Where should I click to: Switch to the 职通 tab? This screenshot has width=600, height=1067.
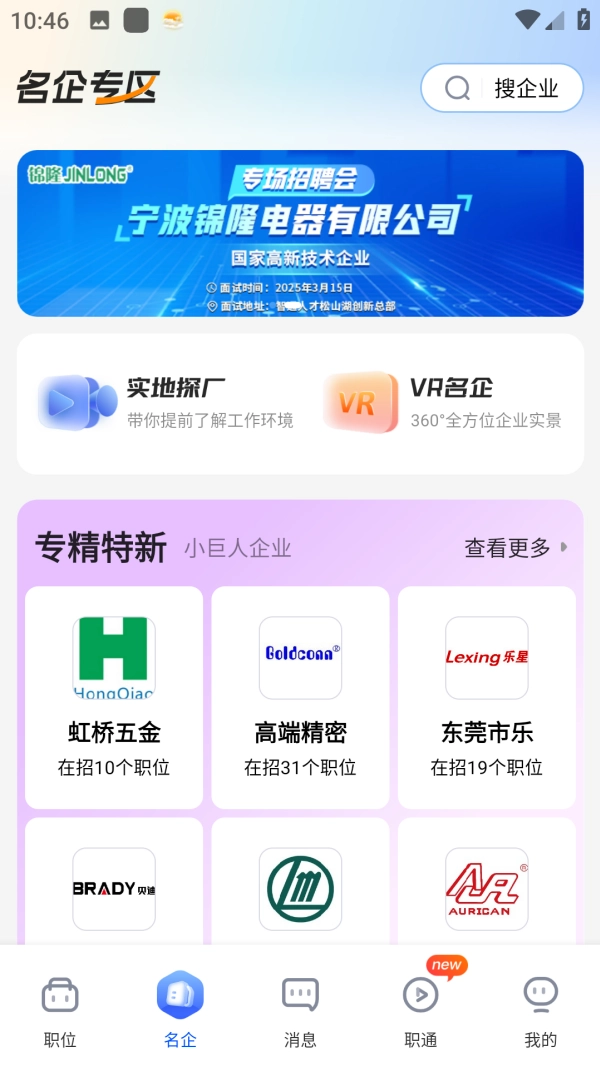[421, 1012]
